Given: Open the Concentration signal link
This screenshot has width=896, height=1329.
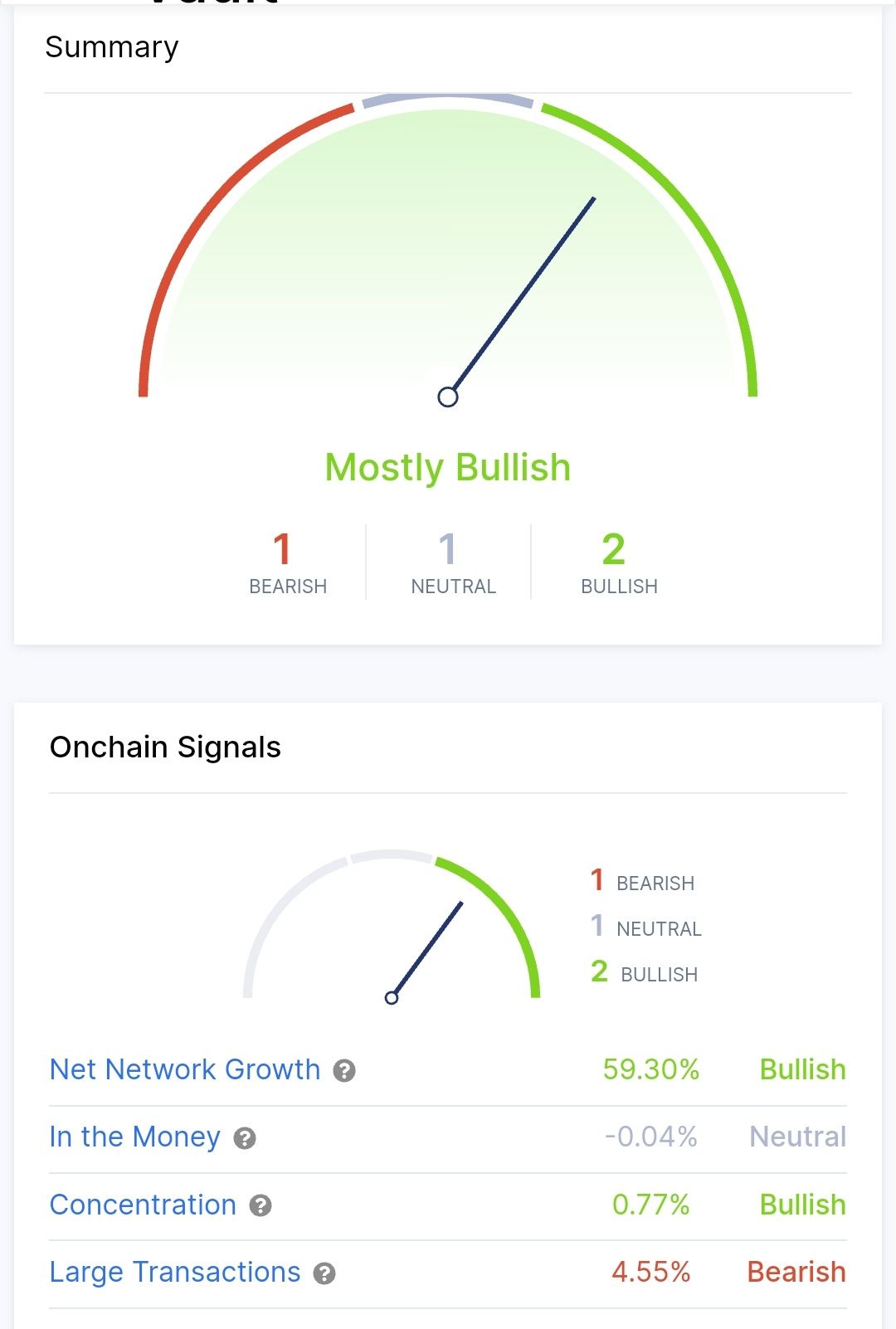Looking at the screenshot, I should point(143,1205).
